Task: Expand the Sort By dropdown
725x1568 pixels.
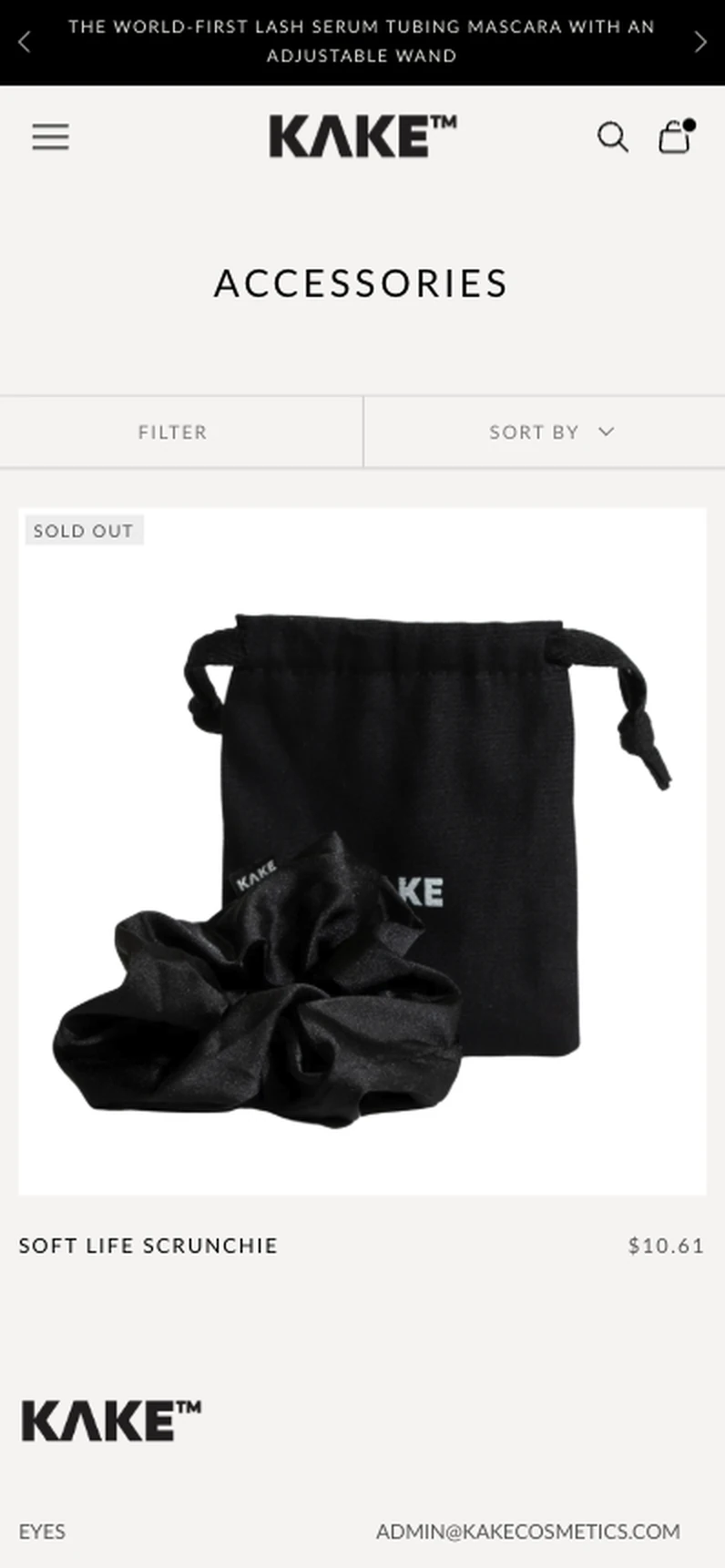Action: [x=545, y=432]
